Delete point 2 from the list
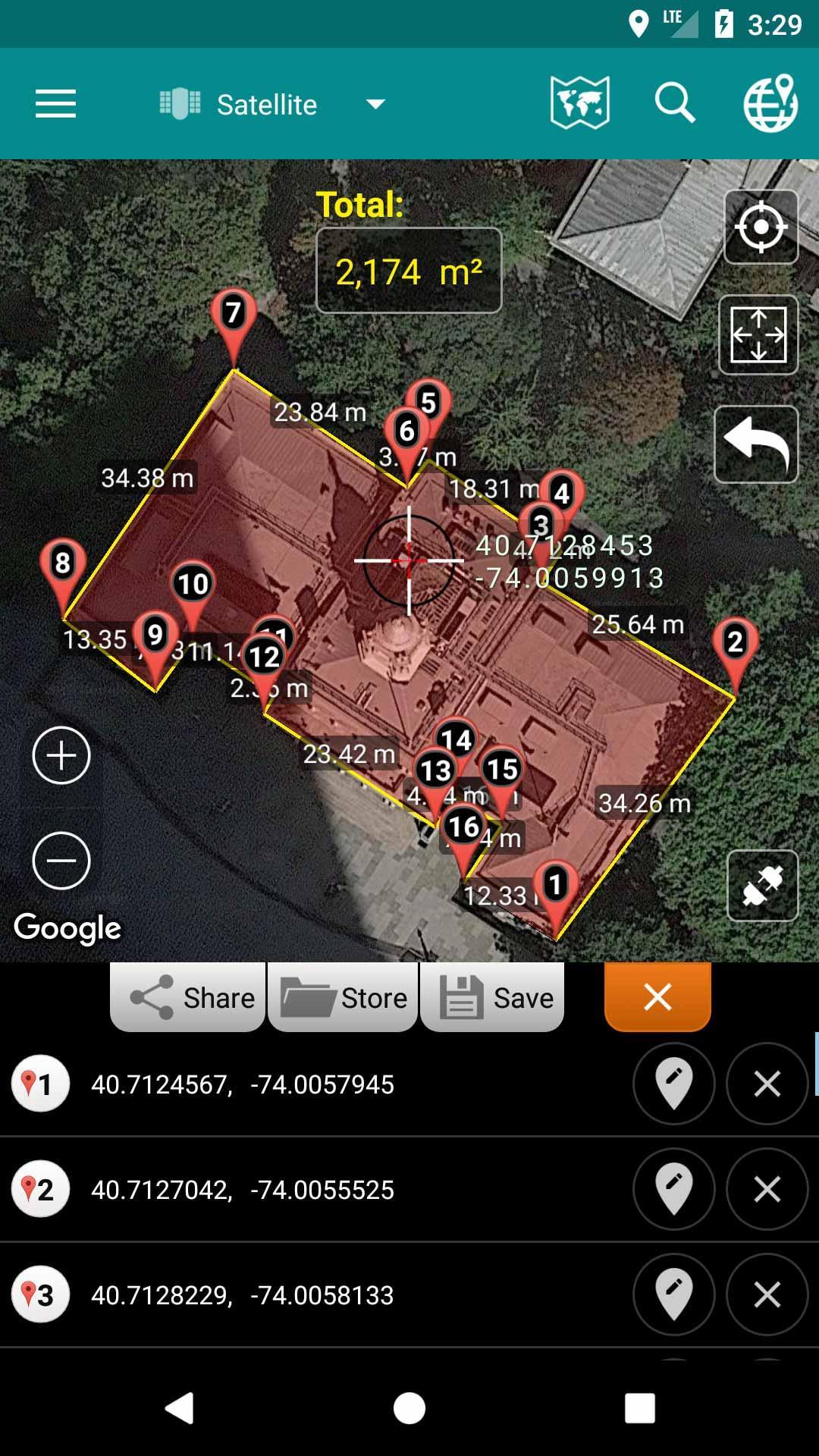 tap(767, 1189)
